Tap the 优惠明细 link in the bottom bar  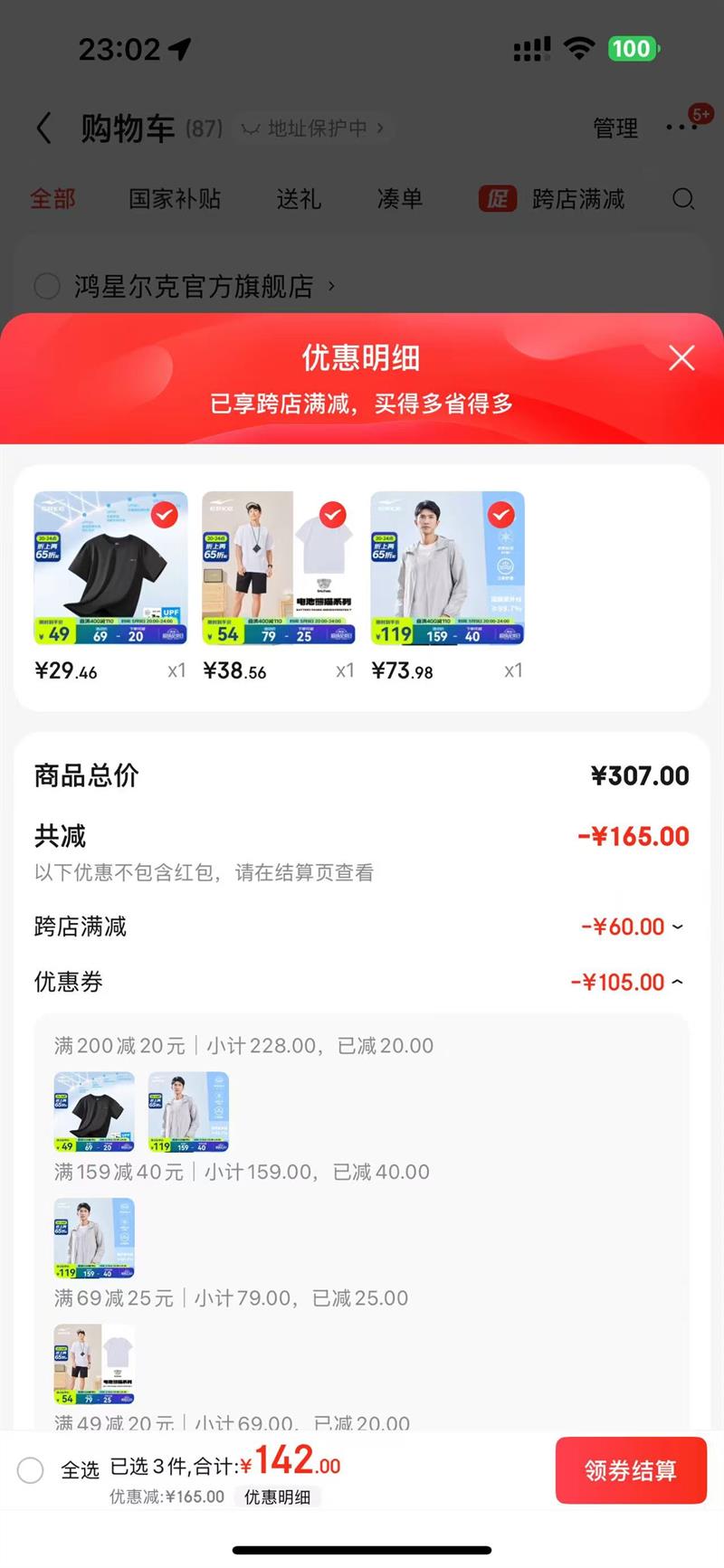(x=277, y=1497)
